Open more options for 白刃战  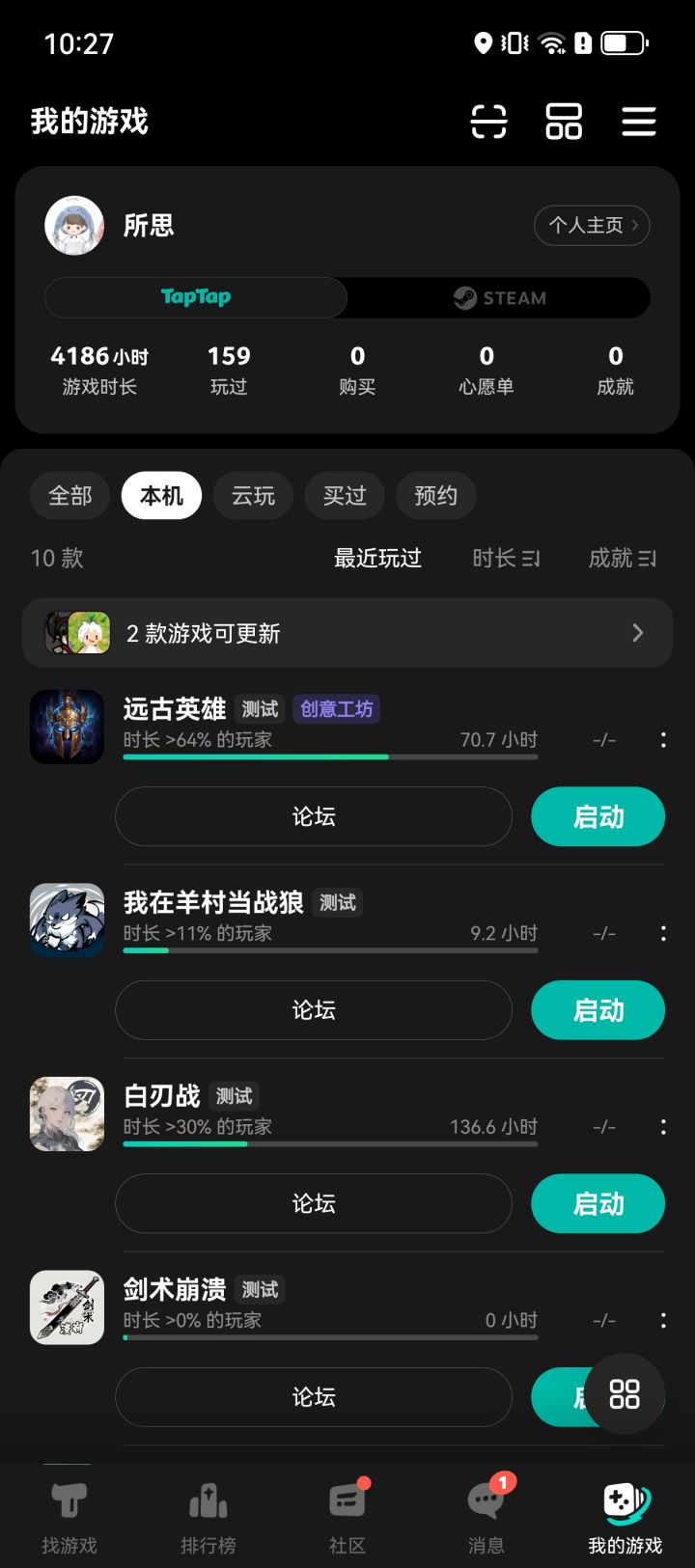pos(663,1127)
